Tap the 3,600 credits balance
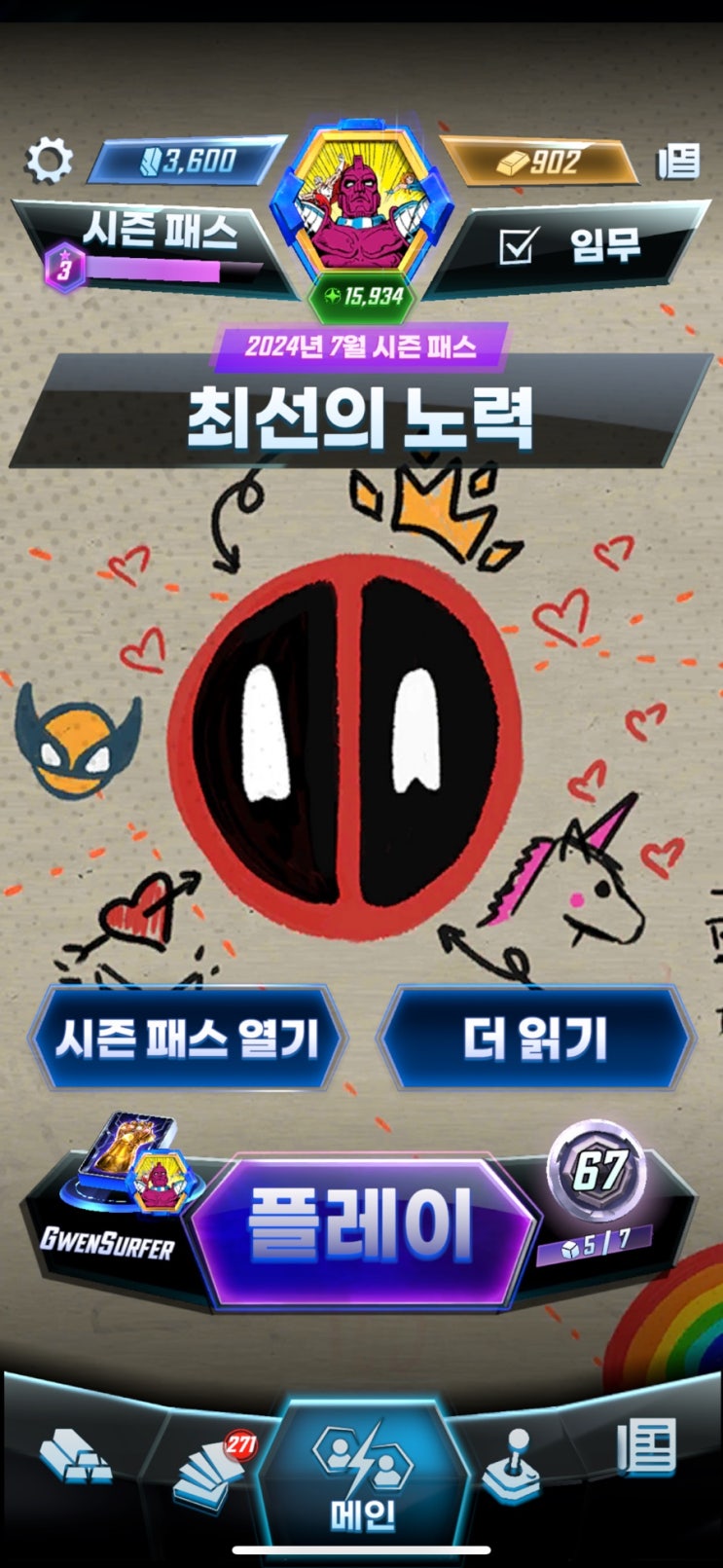The image size is (723, 1568). pyautogui.click(x=187, y=161)
